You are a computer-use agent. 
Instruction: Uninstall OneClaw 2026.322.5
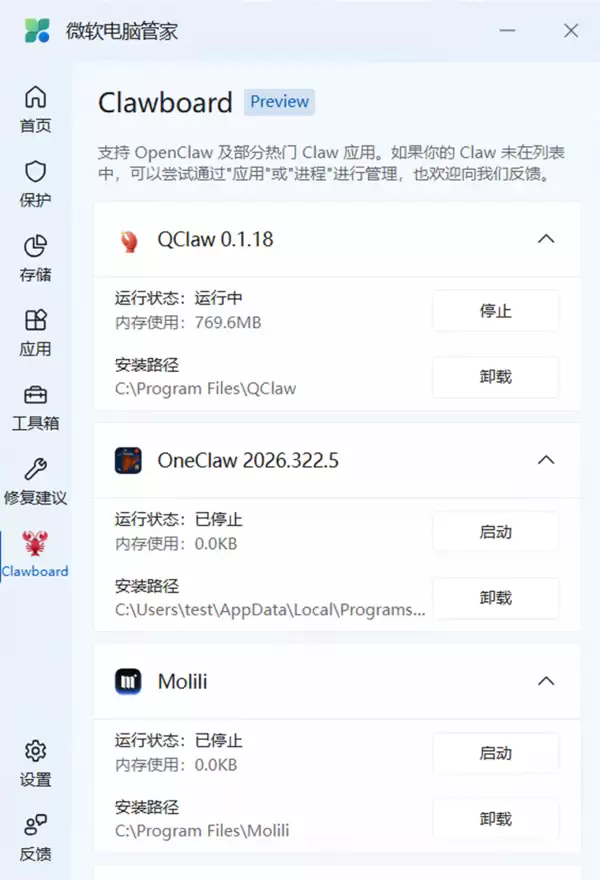tap(495, 598)
